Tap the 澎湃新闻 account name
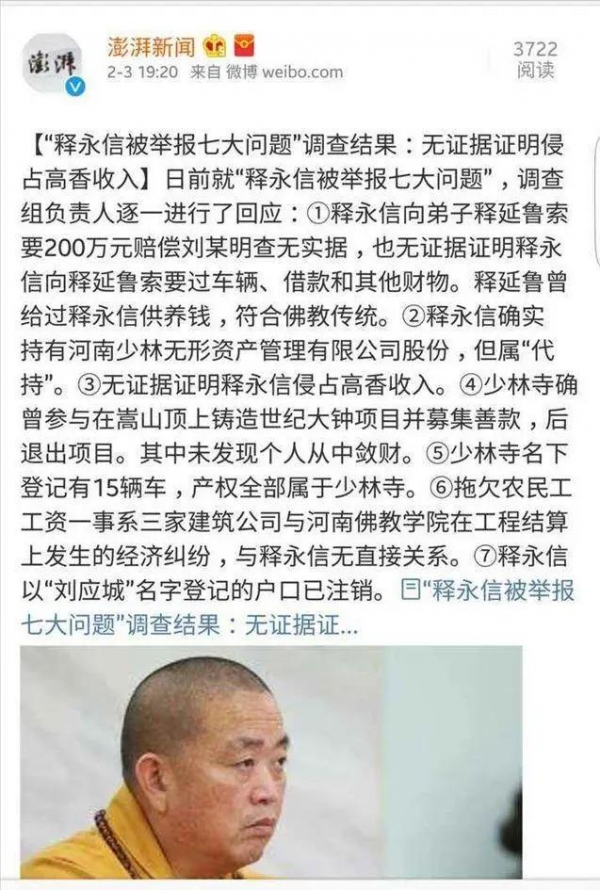 [151, 45]
